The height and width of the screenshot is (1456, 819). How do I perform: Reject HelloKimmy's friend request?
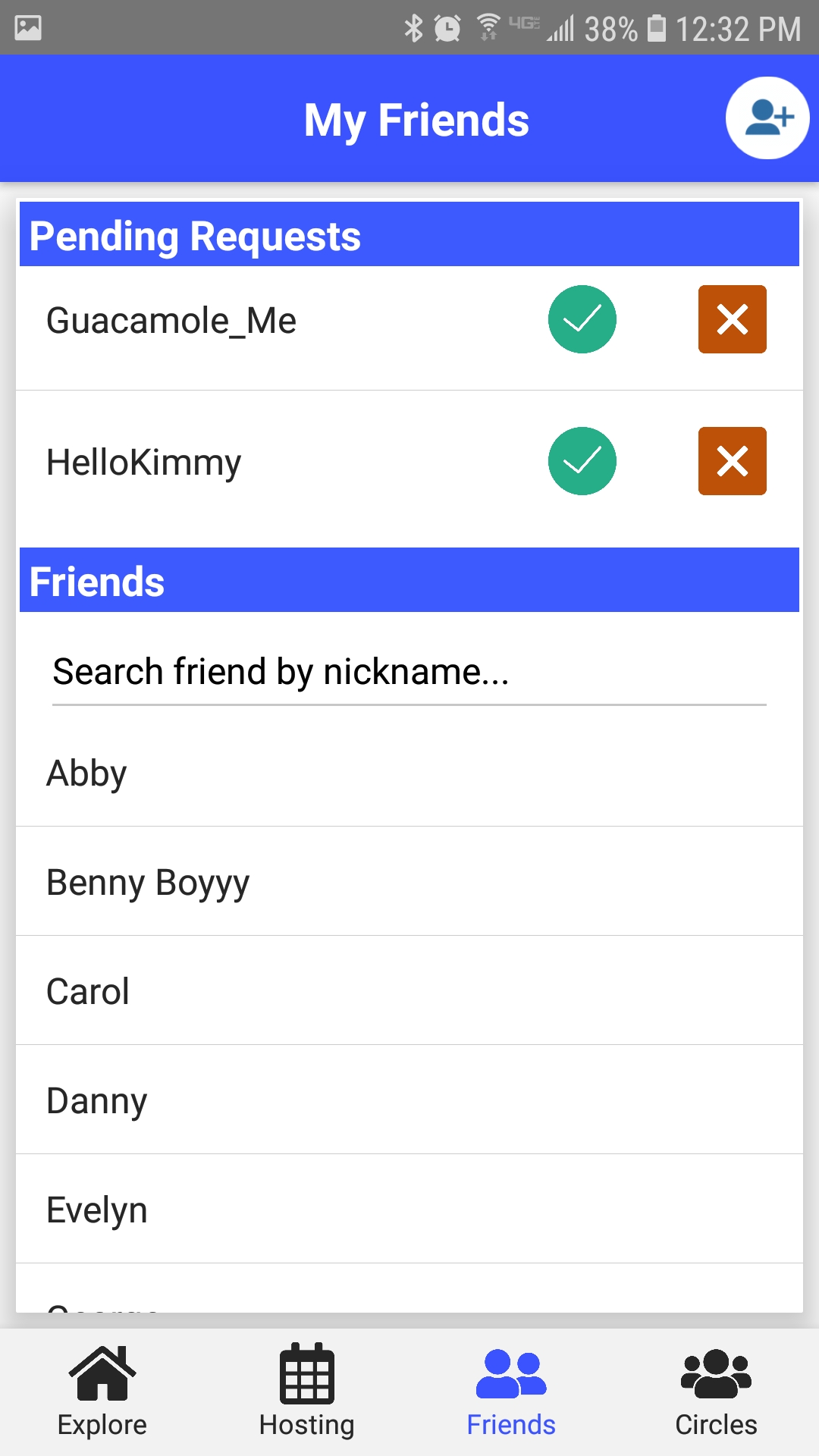733,461
